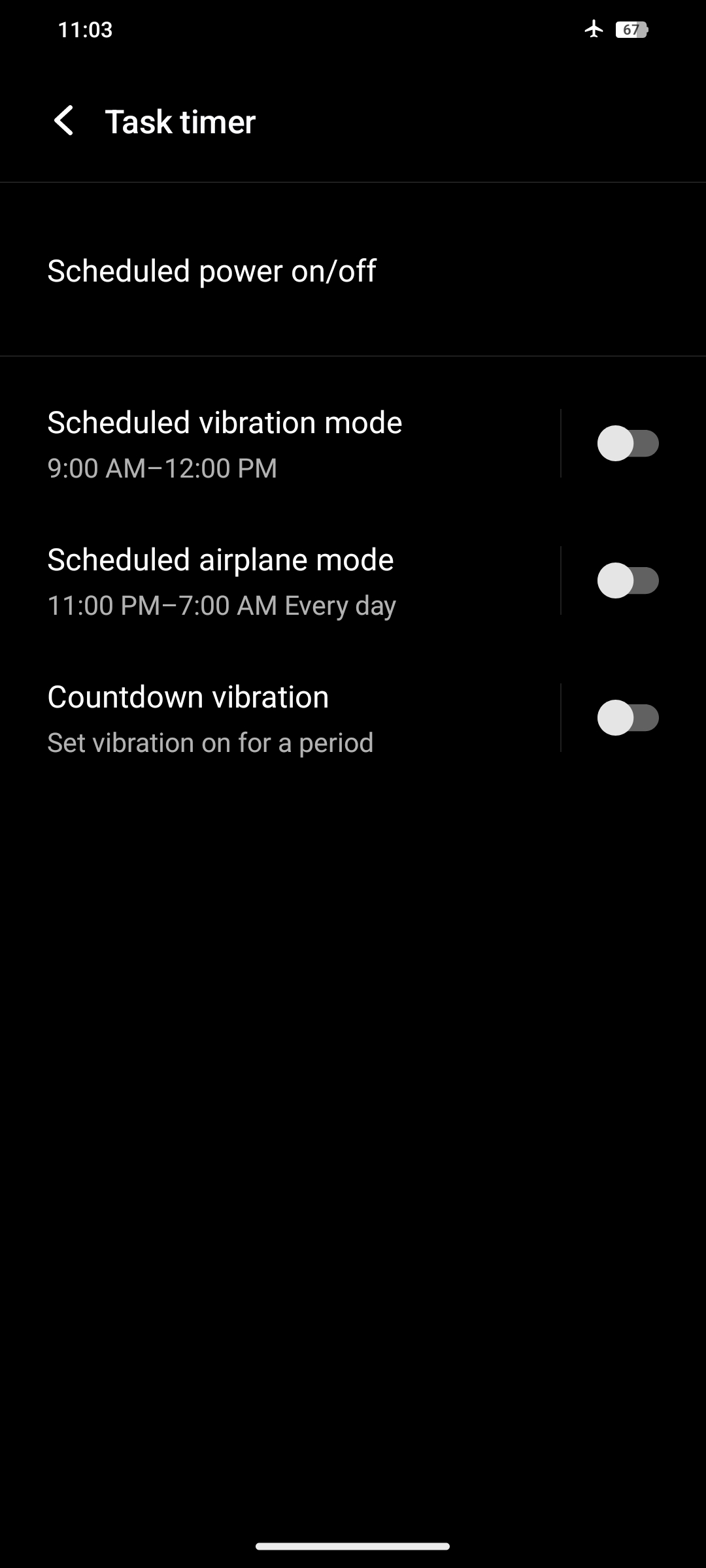Toggle the Countdown vibration switch
This screenshot has height=1568, width=706.
(x=628, y=718)
